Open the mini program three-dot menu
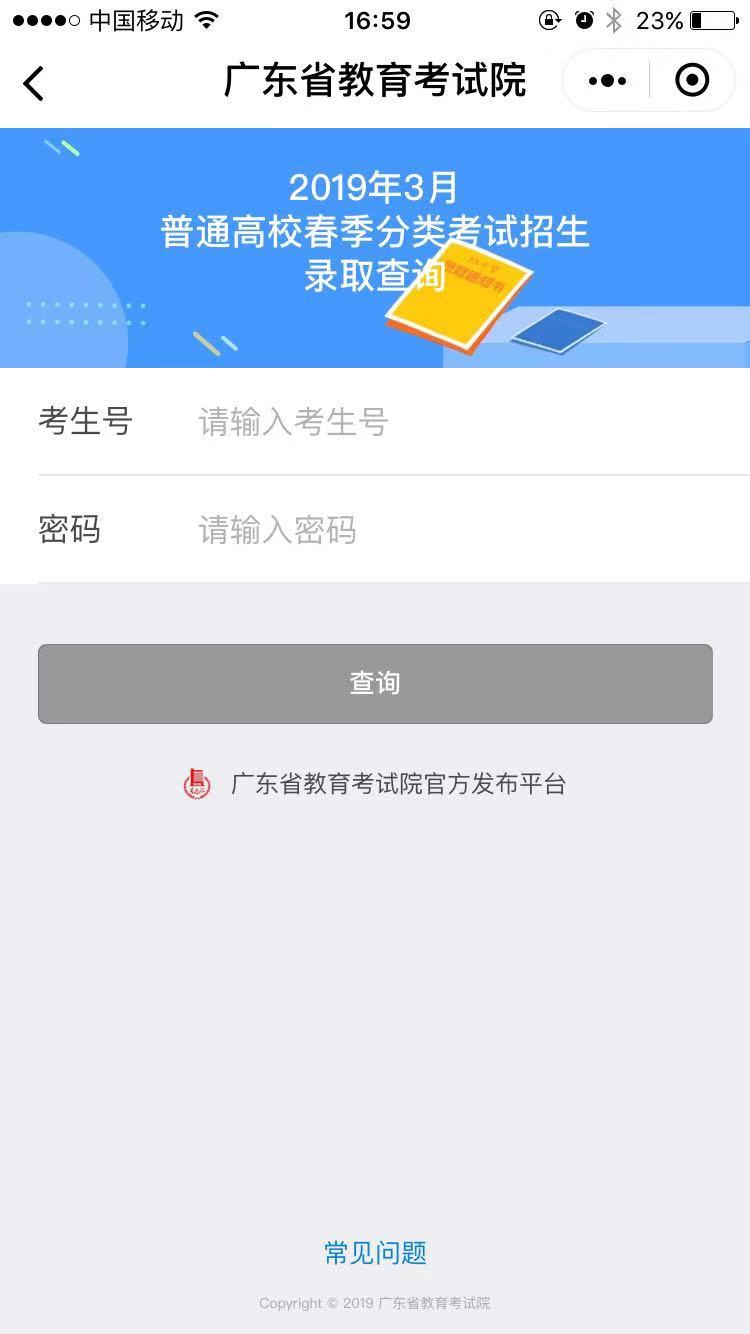750x1334 pixels. click(x=607, y=81)
